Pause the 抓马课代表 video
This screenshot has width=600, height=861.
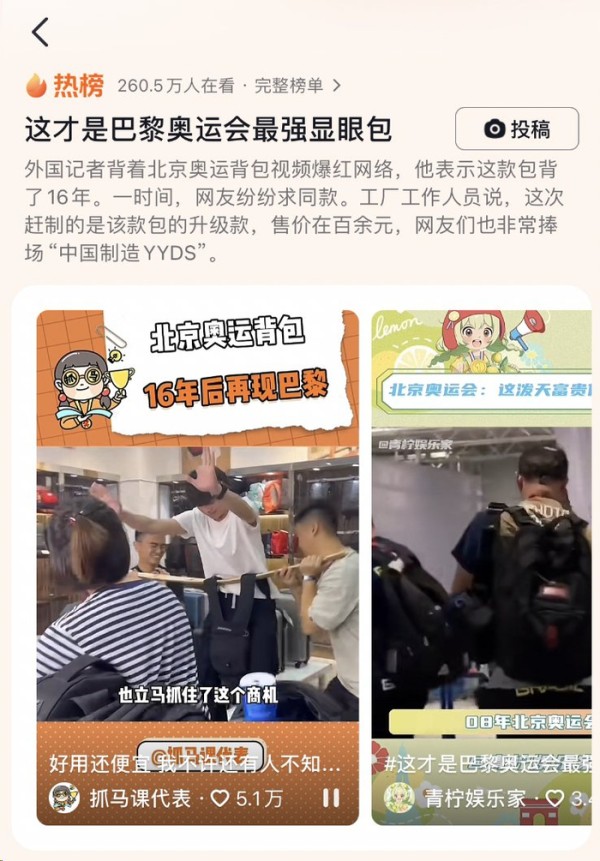pyautogui.click(x=331, y=798)
